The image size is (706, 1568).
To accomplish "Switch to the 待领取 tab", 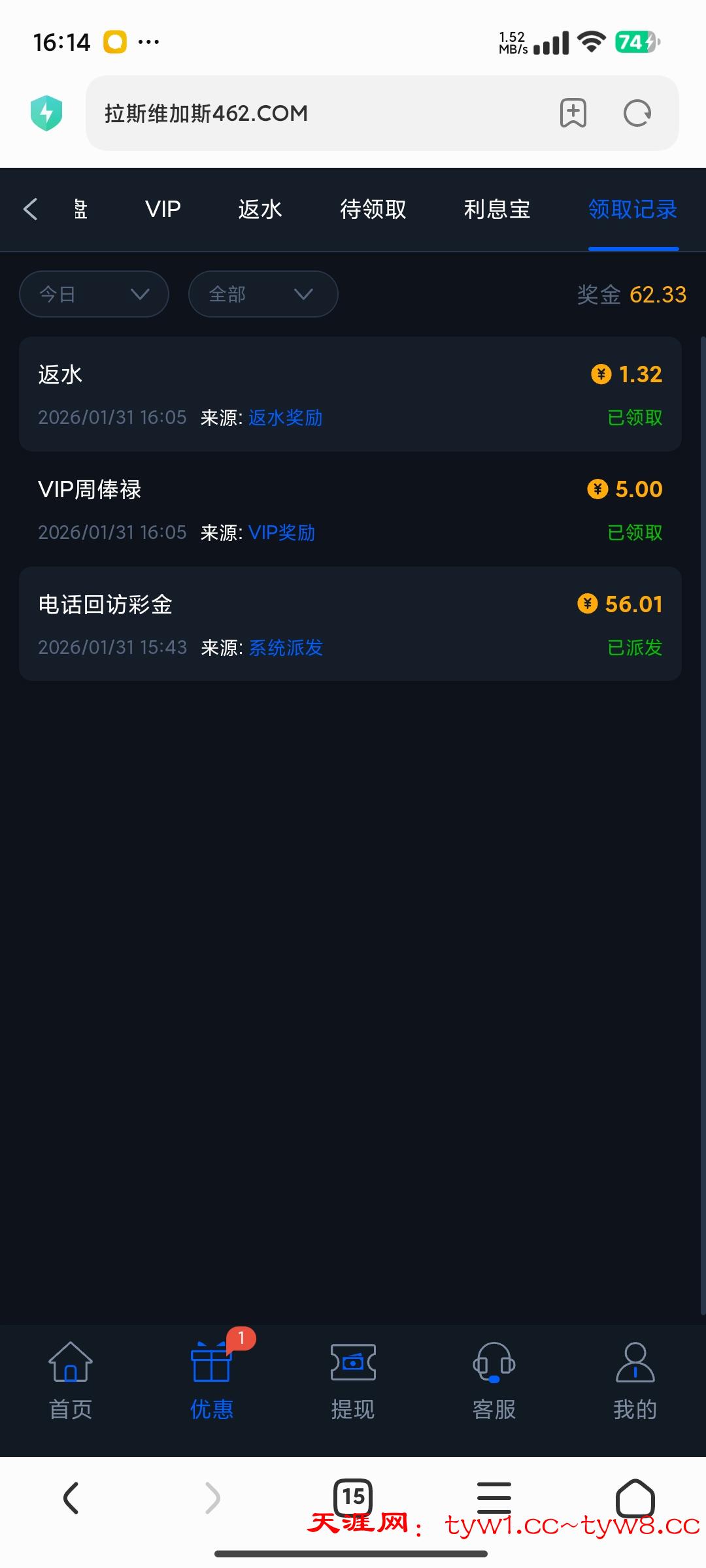I will (373, 209).
